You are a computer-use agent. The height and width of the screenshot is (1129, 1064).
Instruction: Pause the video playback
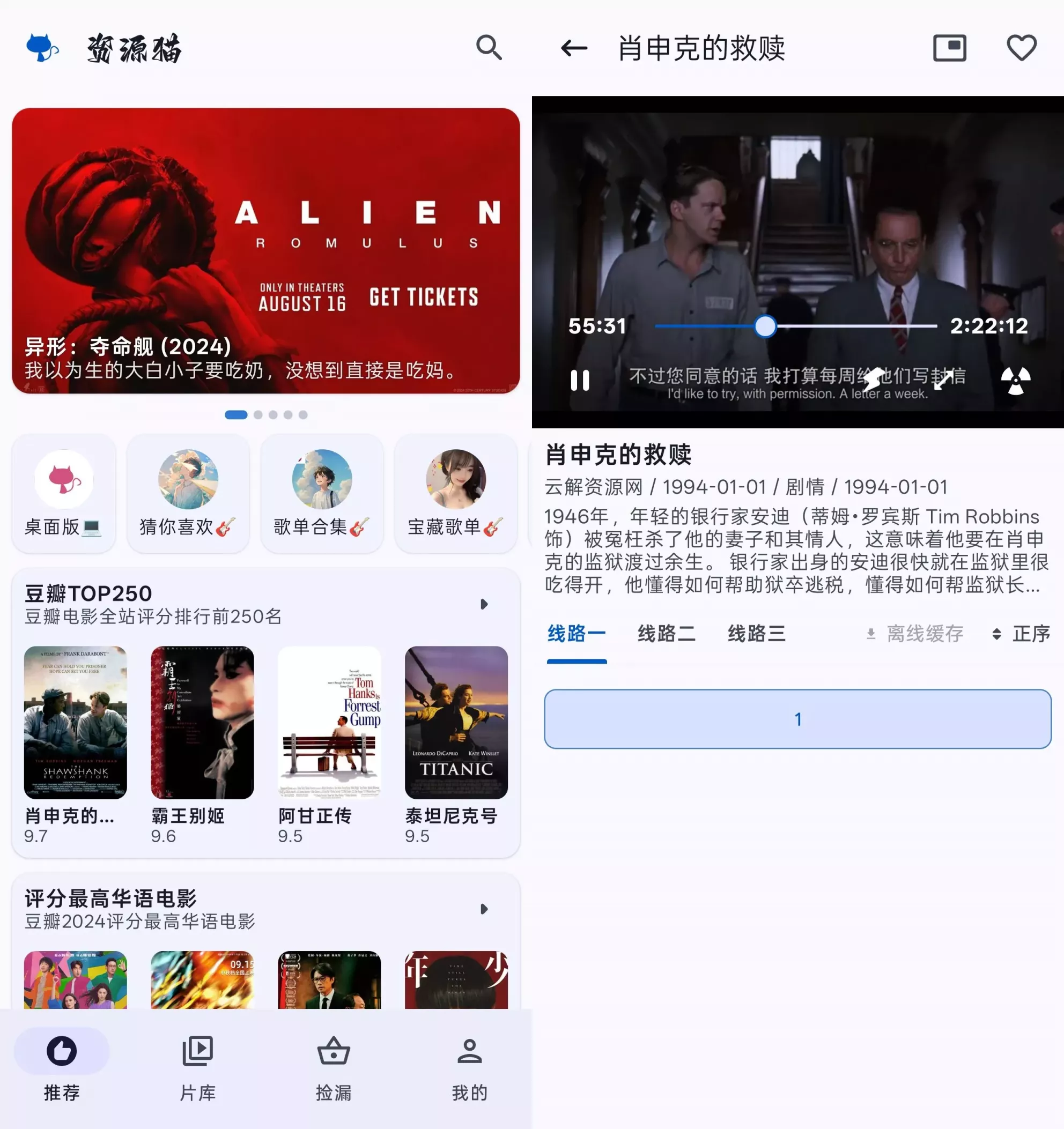[579, 380]
